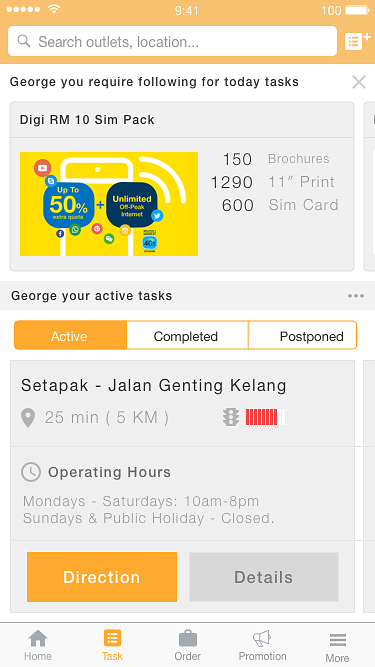Get directions to Setapak outlet
The height and width of the screenshot is (667, 375).
tap(102, 577)
